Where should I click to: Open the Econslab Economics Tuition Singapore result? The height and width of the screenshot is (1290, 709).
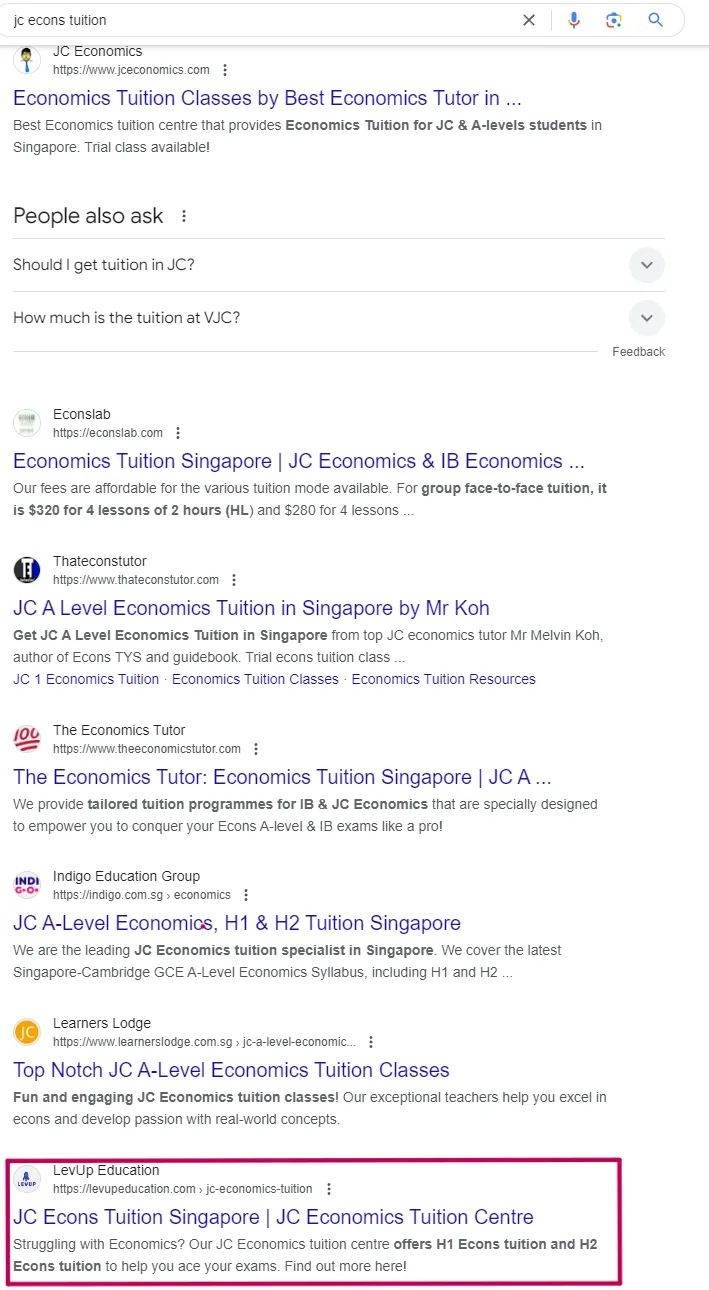[299, 461]
